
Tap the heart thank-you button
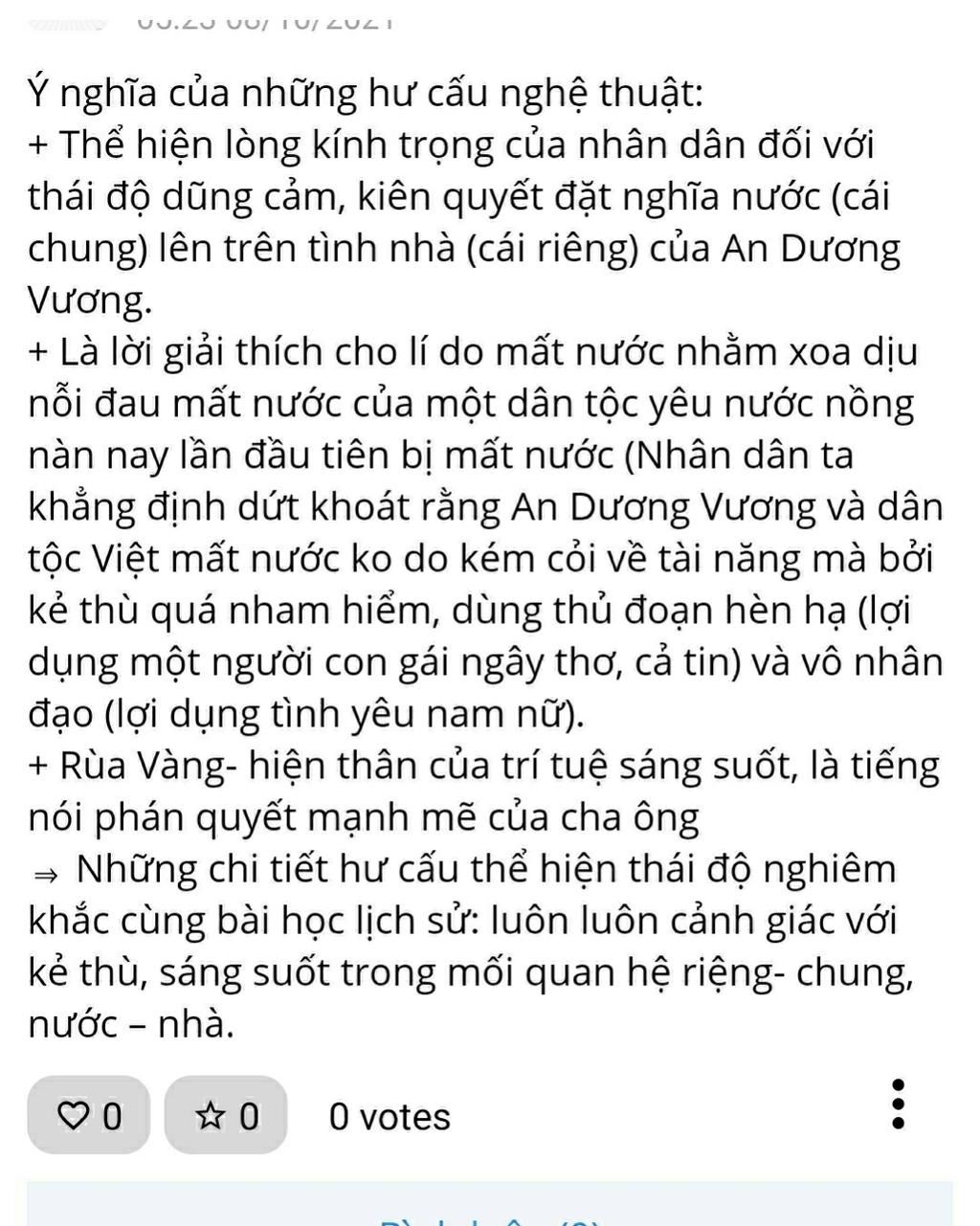[x=89, y=1115]
